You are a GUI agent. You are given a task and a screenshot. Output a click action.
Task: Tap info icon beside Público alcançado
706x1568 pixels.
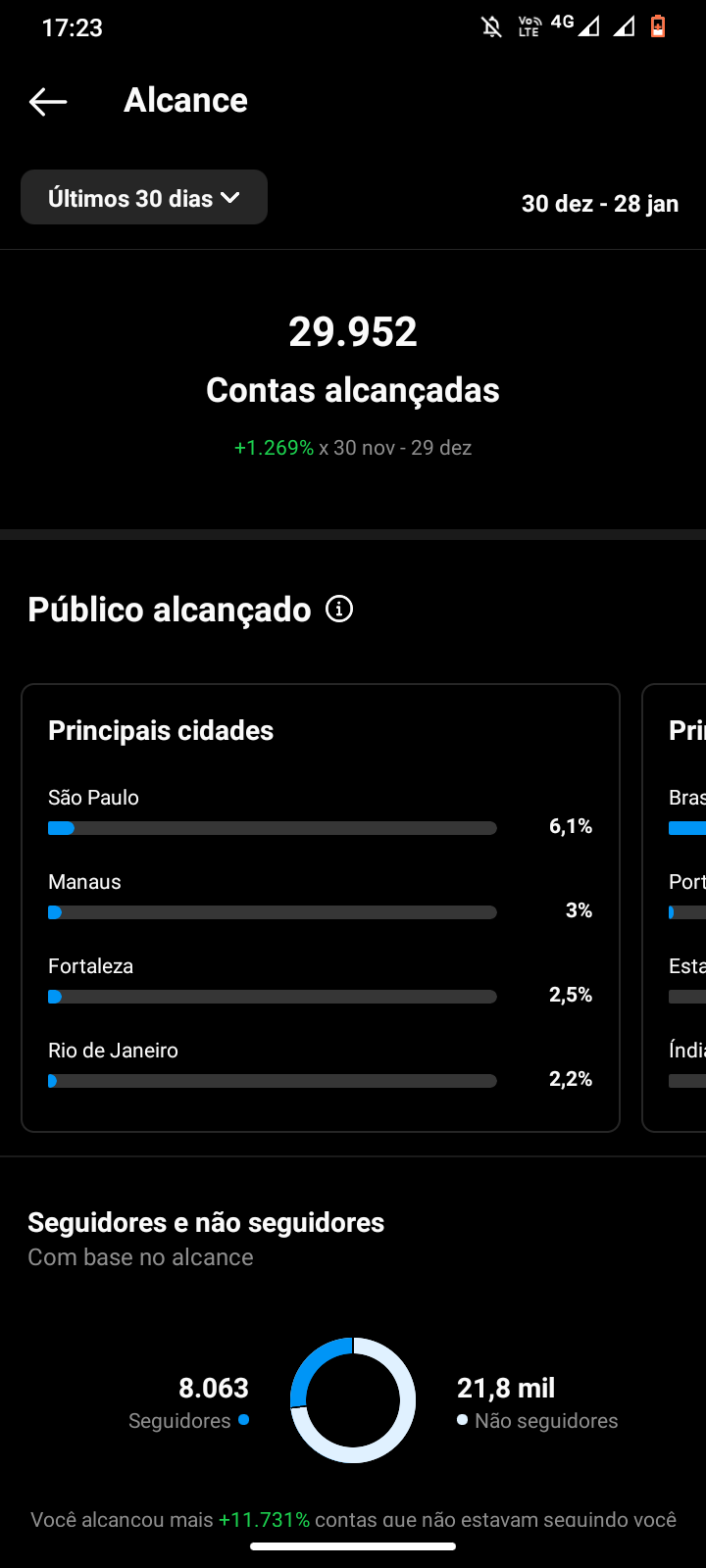coord(339,609)
